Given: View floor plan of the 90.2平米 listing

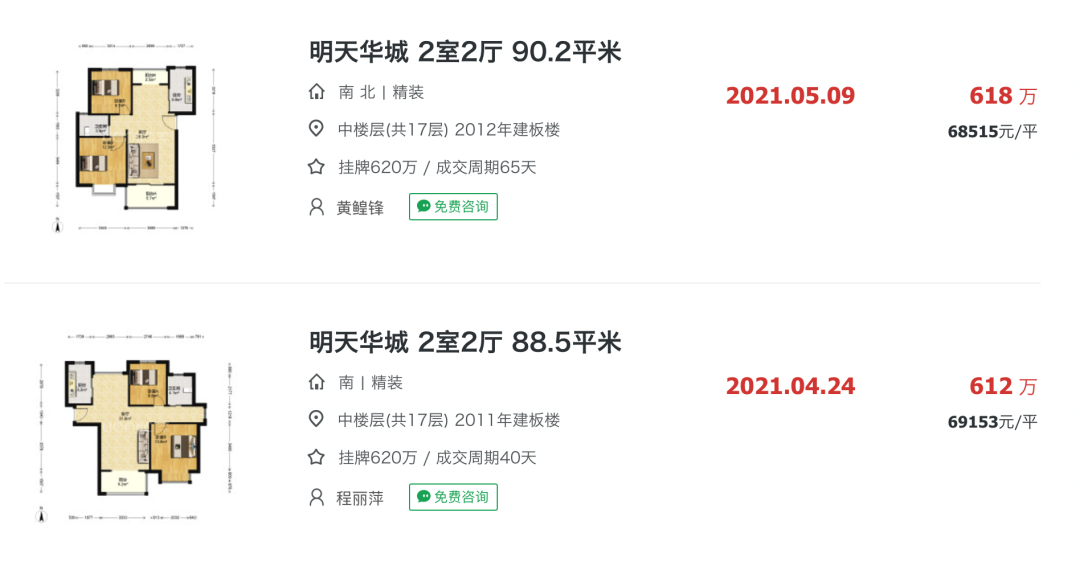Looking at the screenshot, I should pos(136,137).
